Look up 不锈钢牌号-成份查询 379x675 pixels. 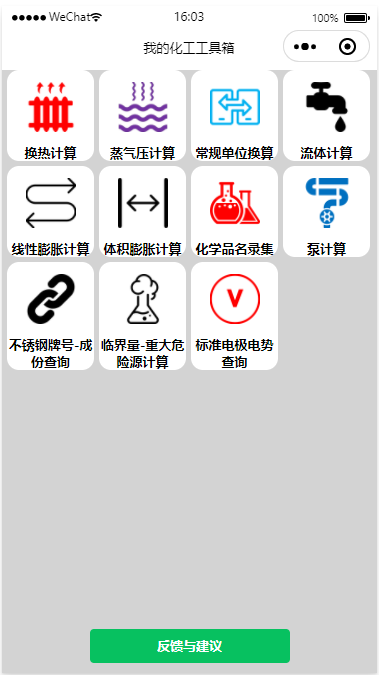coord(50,316)
